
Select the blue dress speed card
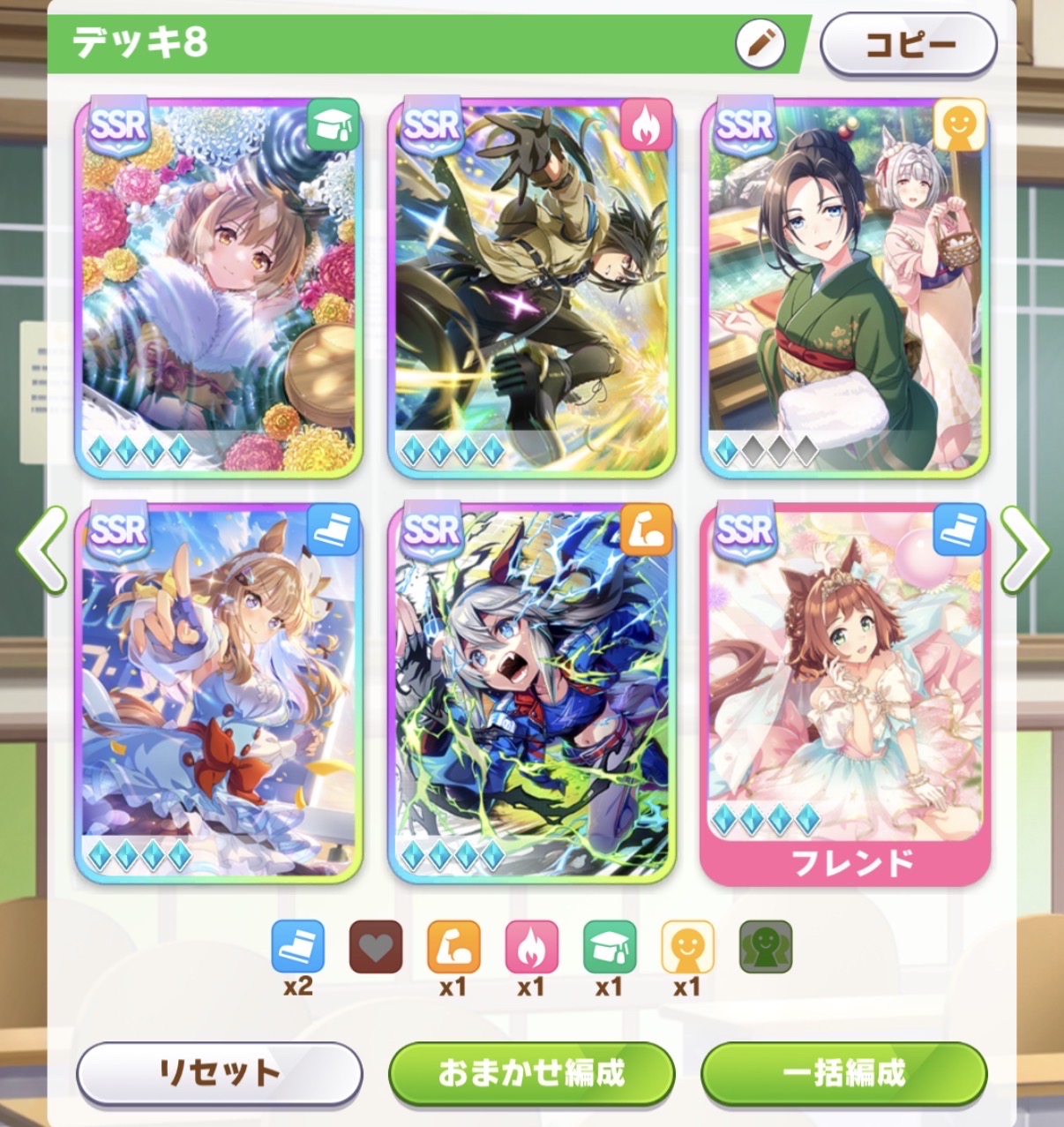click(219, 693)
